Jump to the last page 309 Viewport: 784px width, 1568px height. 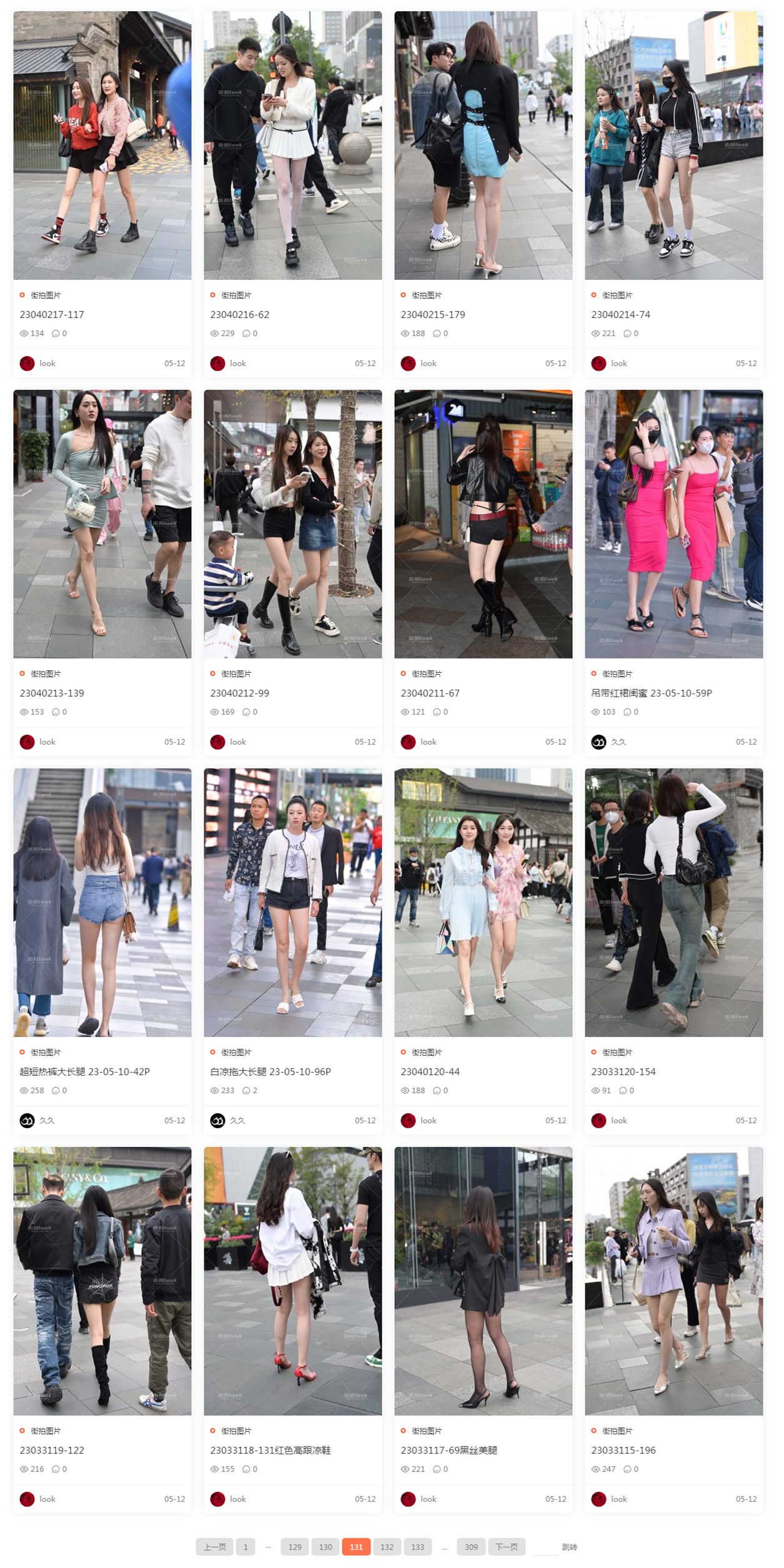(471, 1547)
